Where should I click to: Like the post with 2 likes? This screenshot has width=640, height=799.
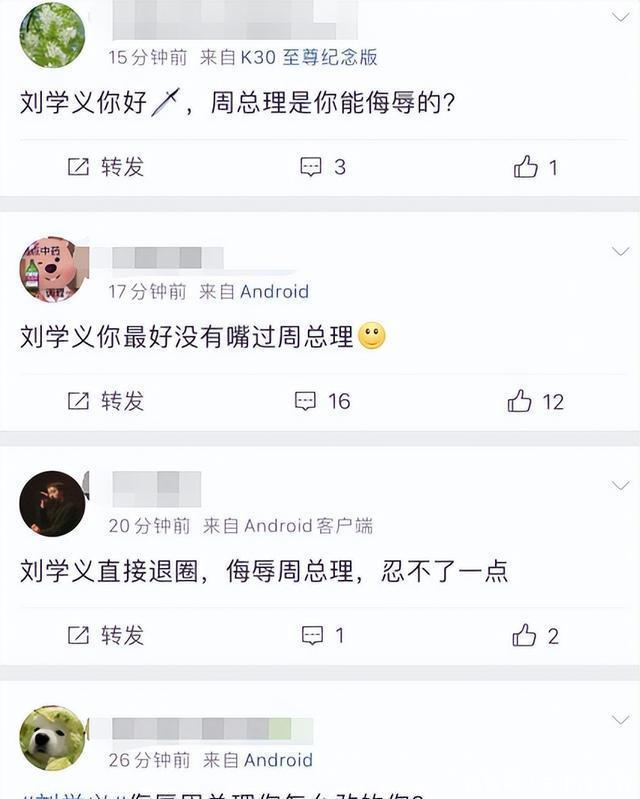click(536, 635)
